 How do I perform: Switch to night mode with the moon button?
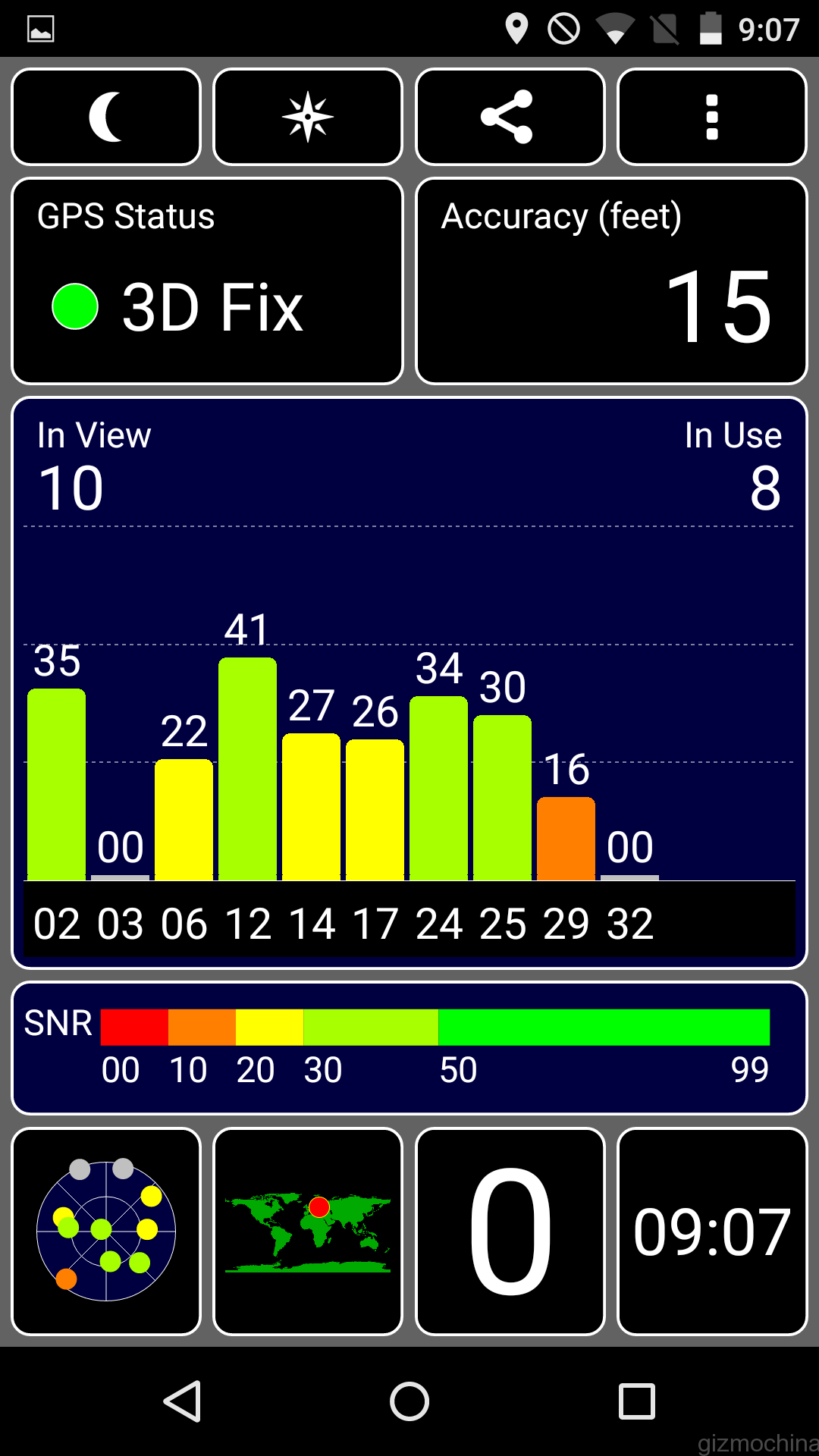pyautogui.click(x=106, y=117)
